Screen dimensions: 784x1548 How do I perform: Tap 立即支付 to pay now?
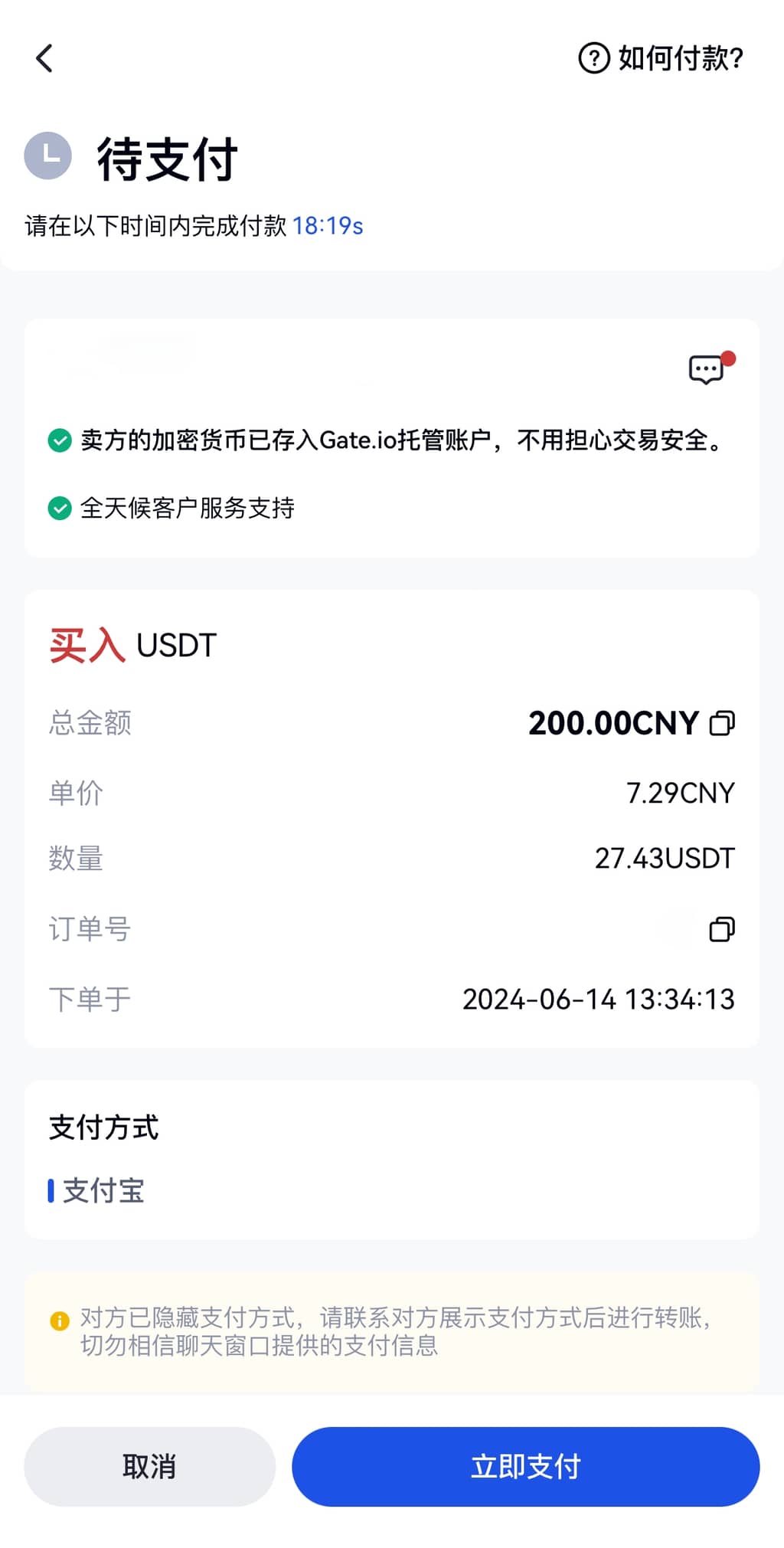525,1467
